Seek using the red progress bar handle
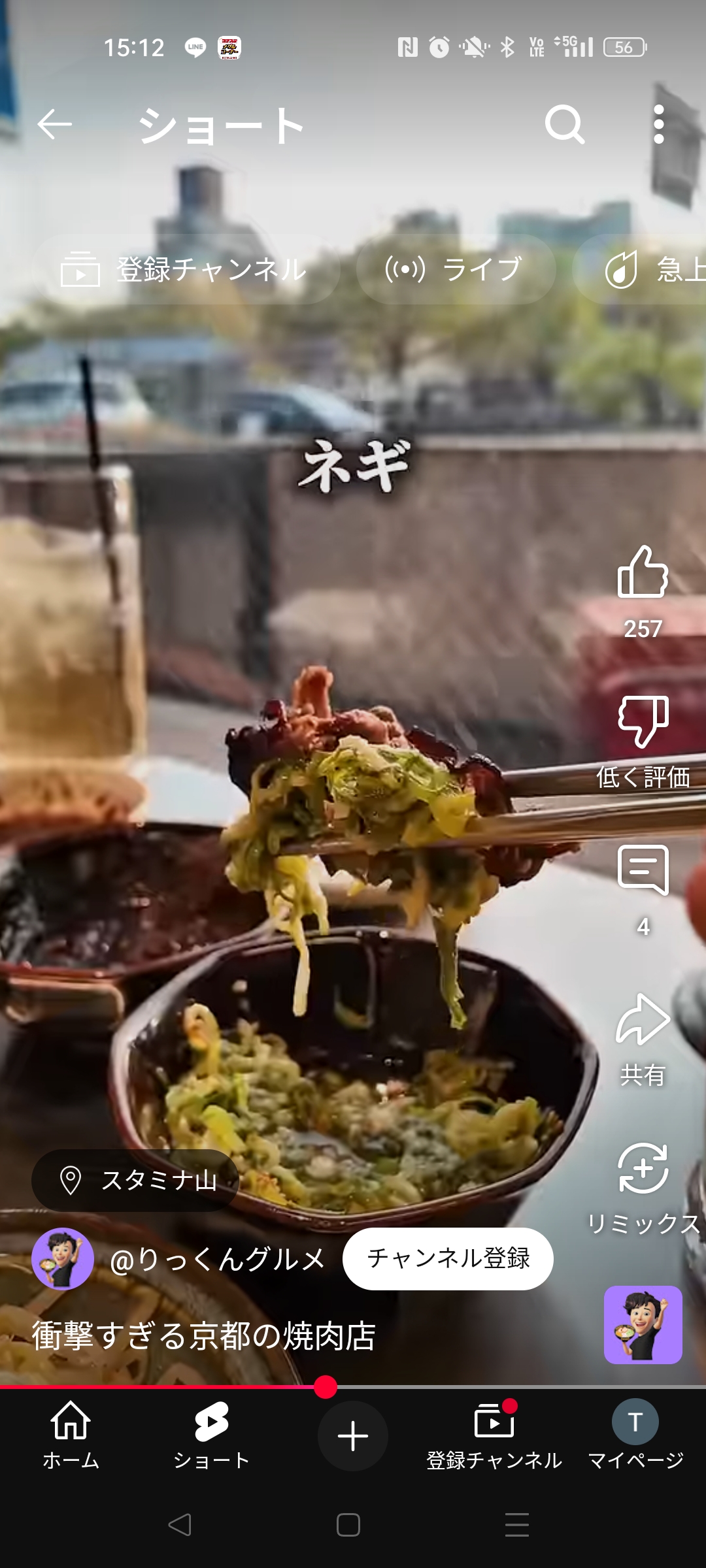706x1568 pixels. click(325, 1386)
